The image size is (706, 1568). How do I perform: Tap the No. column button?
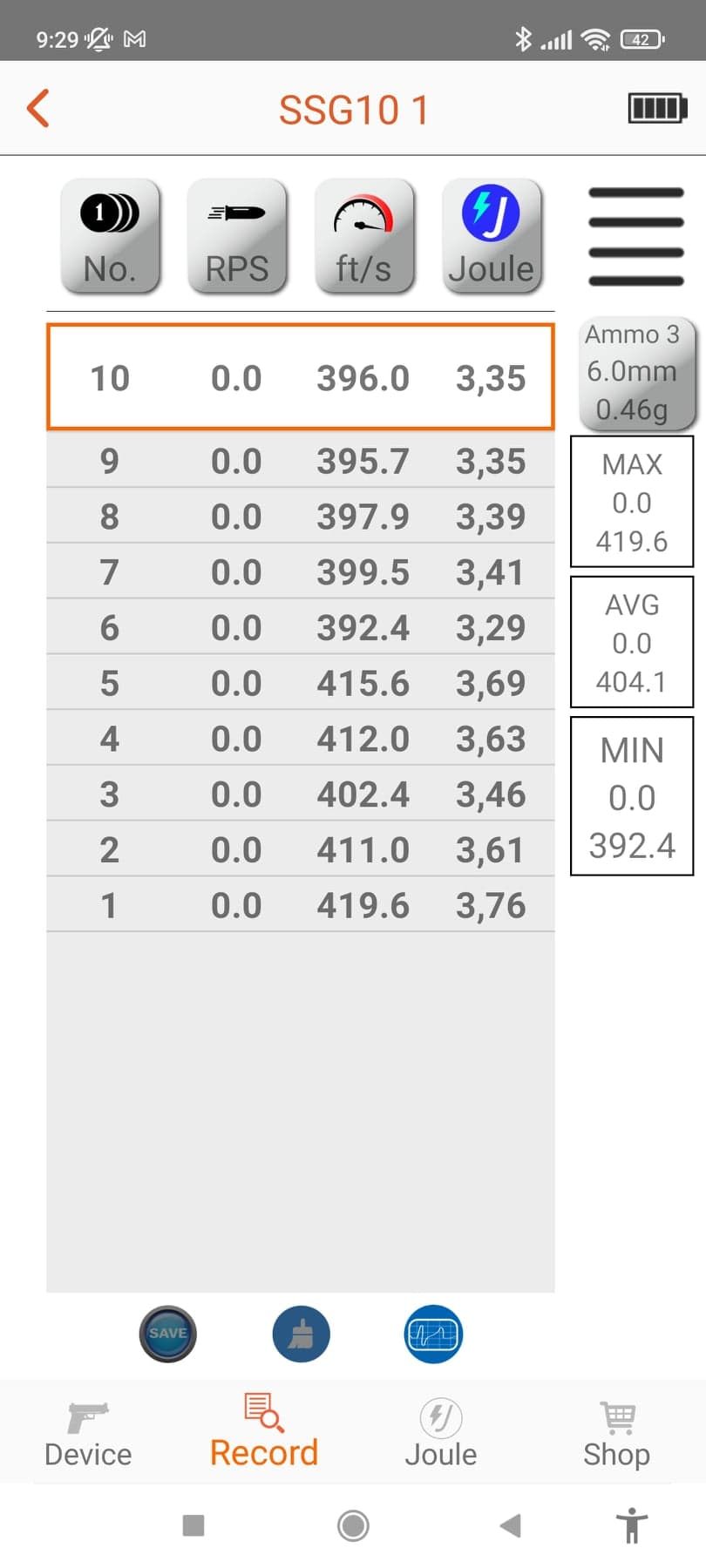click(110, 236)
